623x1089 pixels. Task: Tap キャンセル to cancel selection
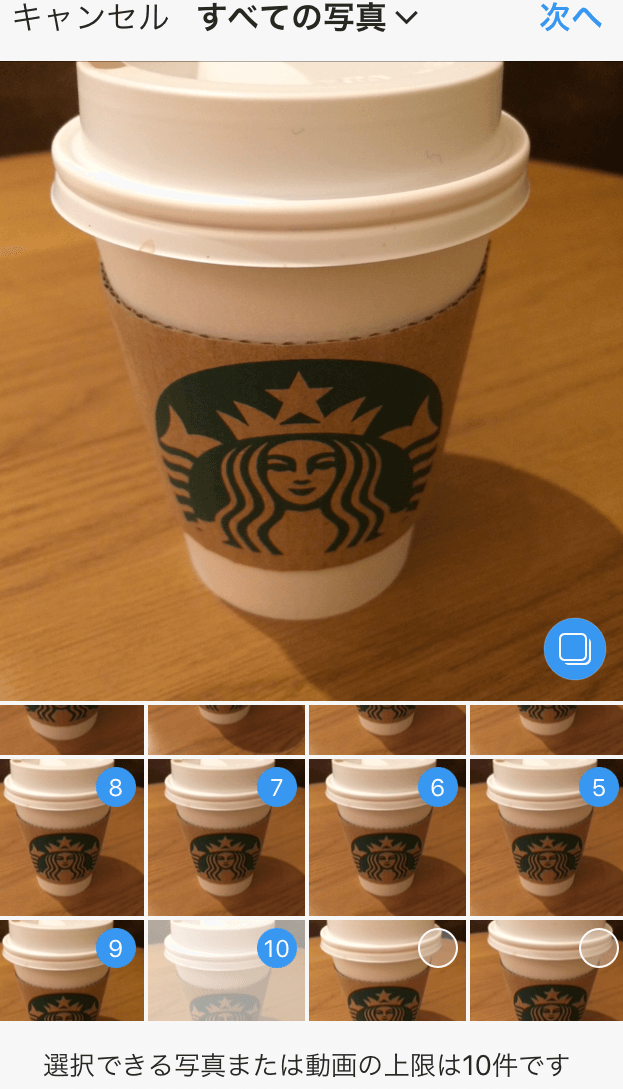click(90, 18)
